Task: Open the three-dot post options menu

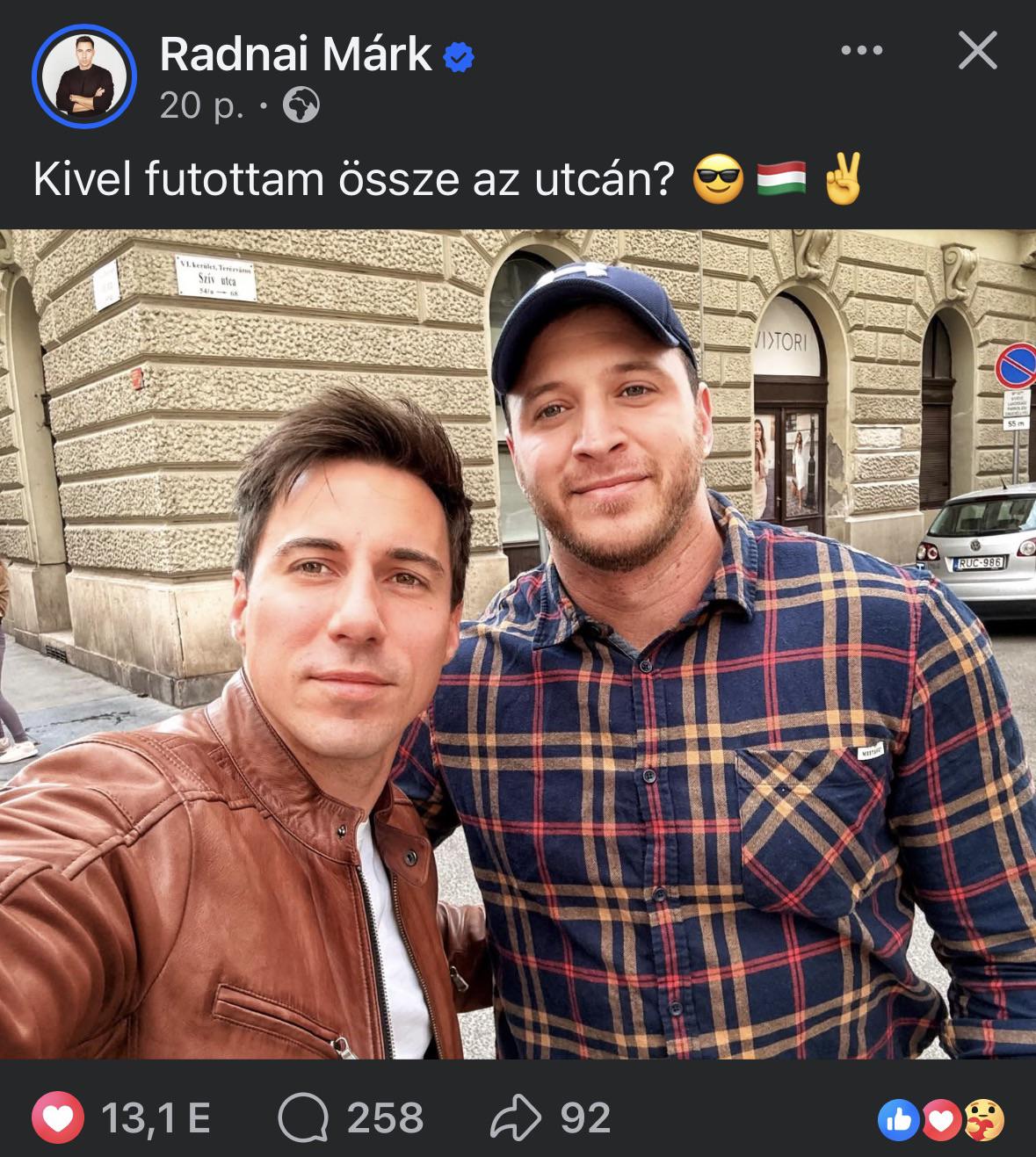Action: [861, 51]
